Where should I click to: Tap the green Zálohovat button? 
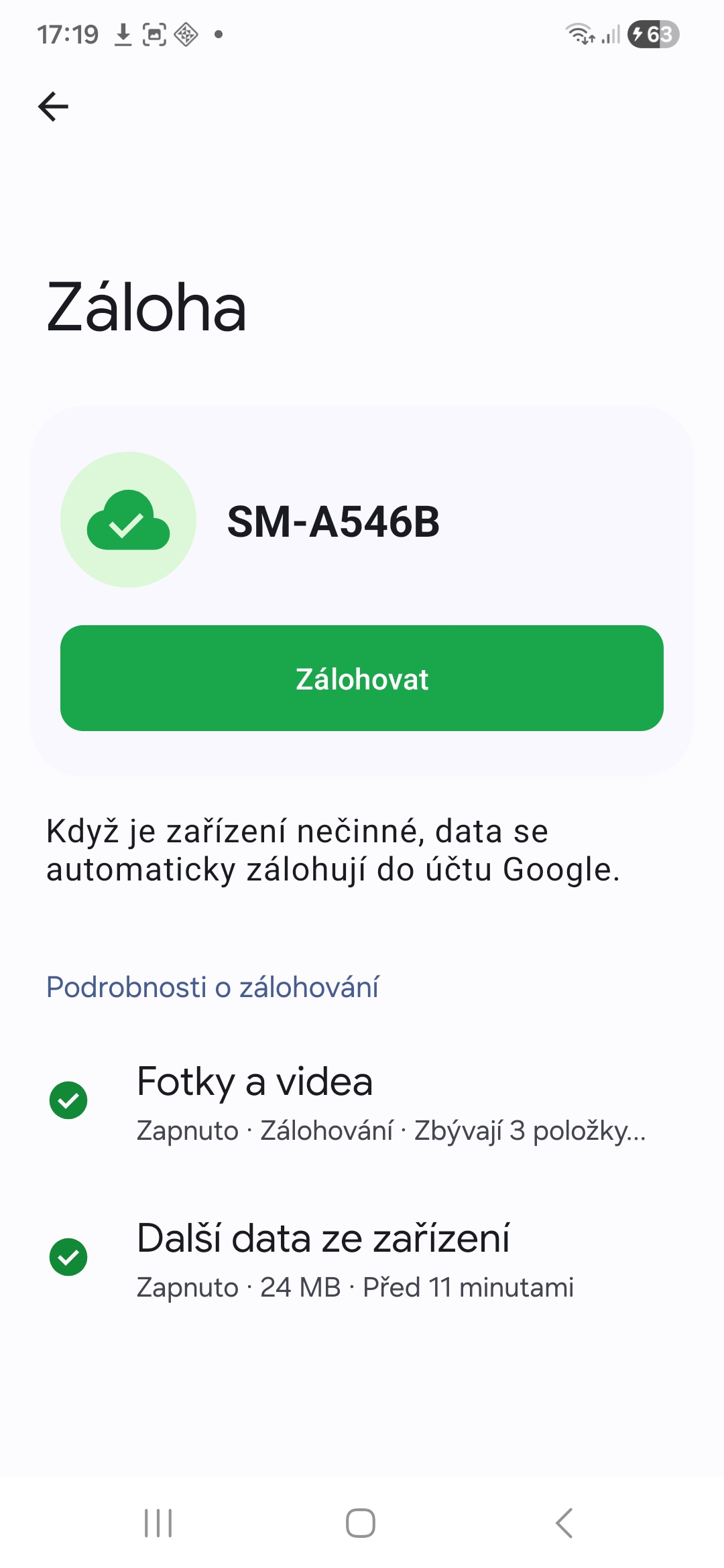362,678
